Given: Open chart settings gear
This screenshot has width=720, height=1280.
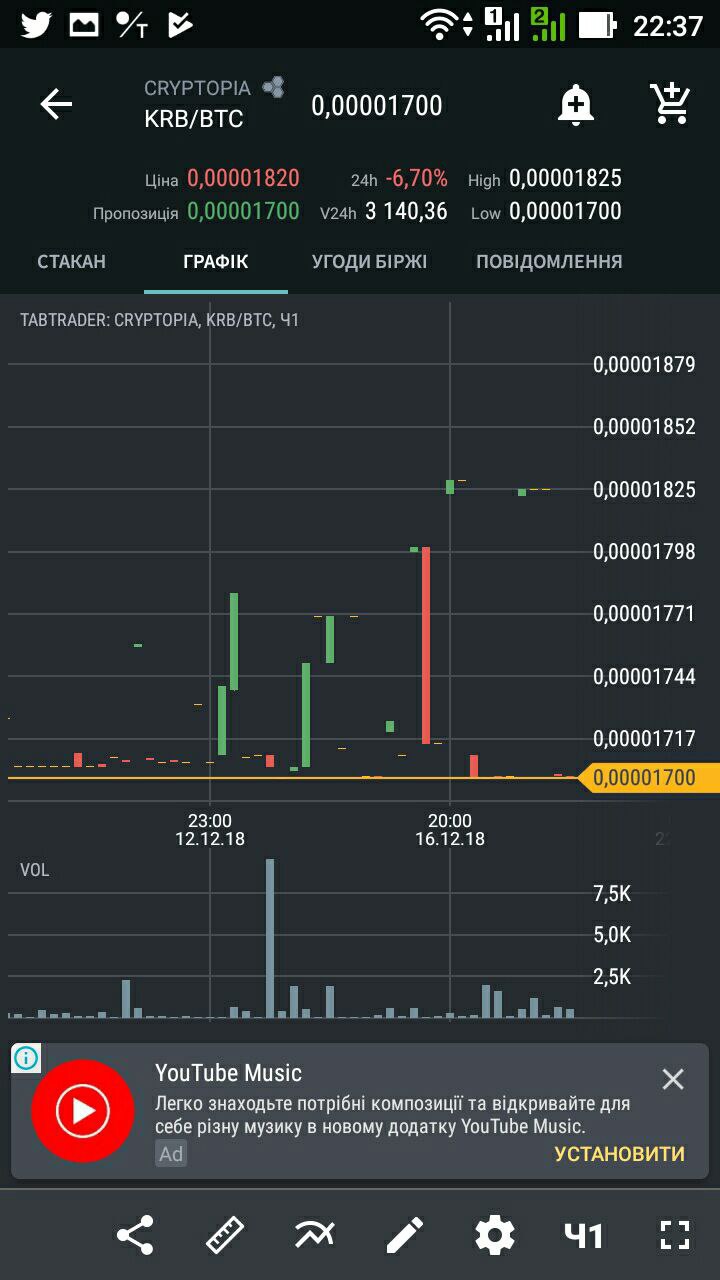Looking at the screenshot, I should [x=495, y=1236].
